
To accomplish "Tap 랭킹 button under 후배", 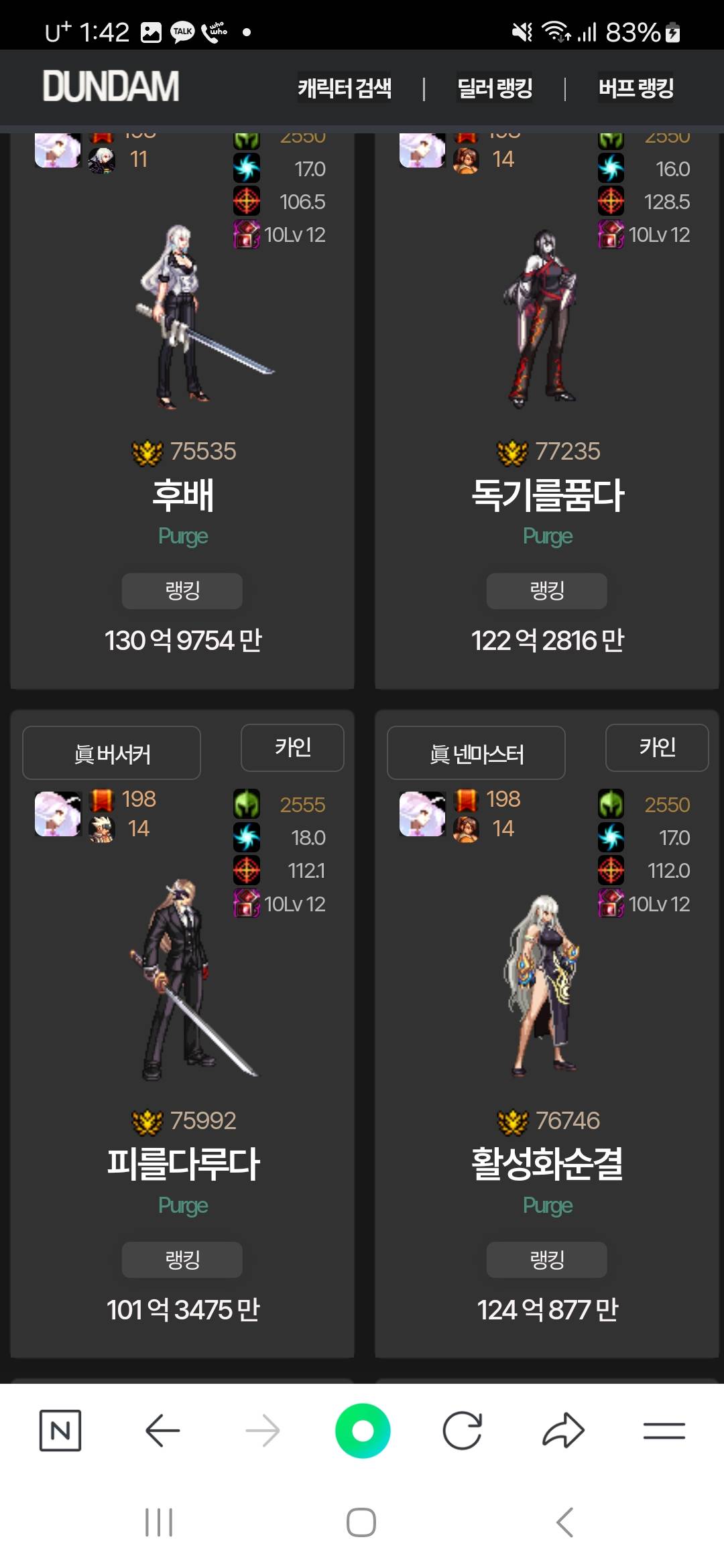I will pos(182,590).
